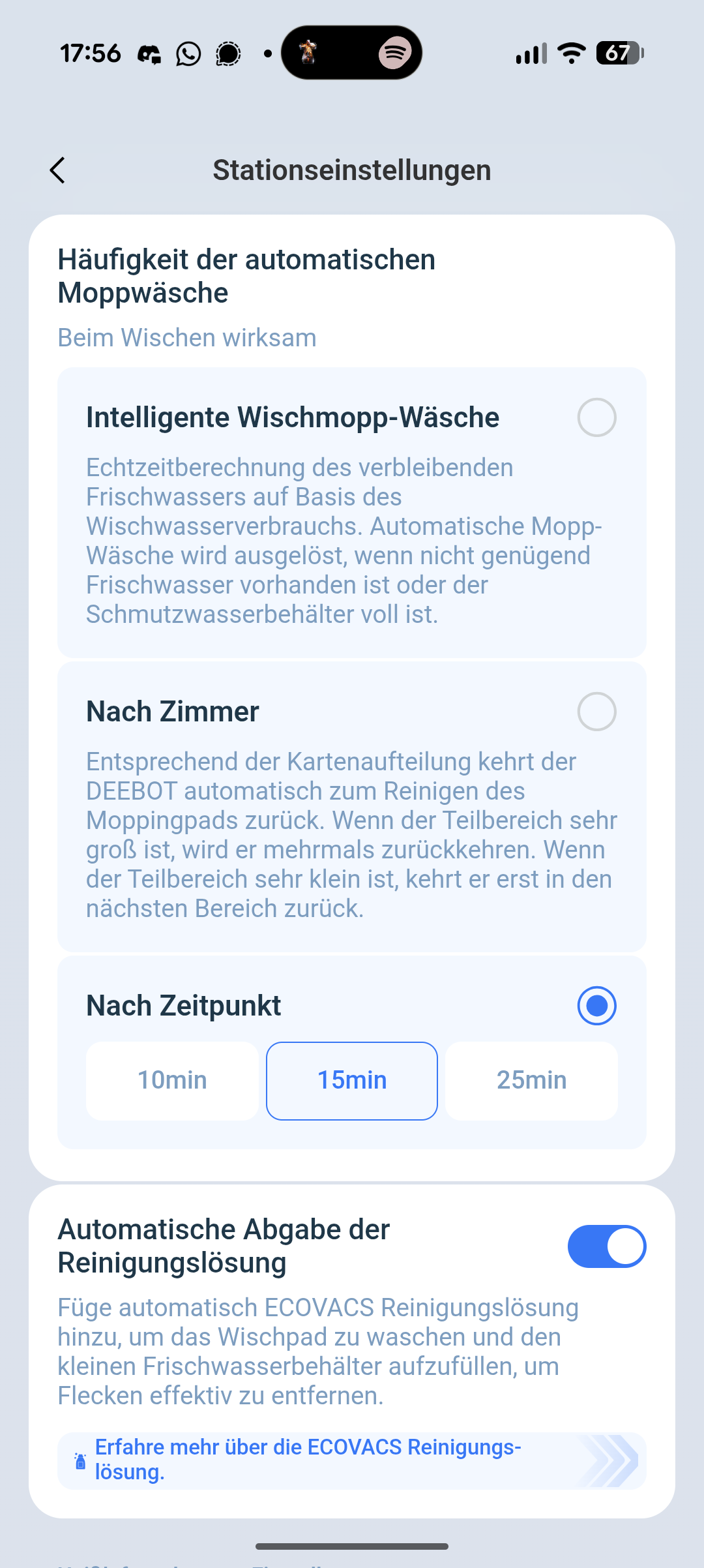Image resolution: width=704 pixels, height=1568 pixels.
Task: Go back from Stationseinstellungen
Action: click(x=58, y=170)
